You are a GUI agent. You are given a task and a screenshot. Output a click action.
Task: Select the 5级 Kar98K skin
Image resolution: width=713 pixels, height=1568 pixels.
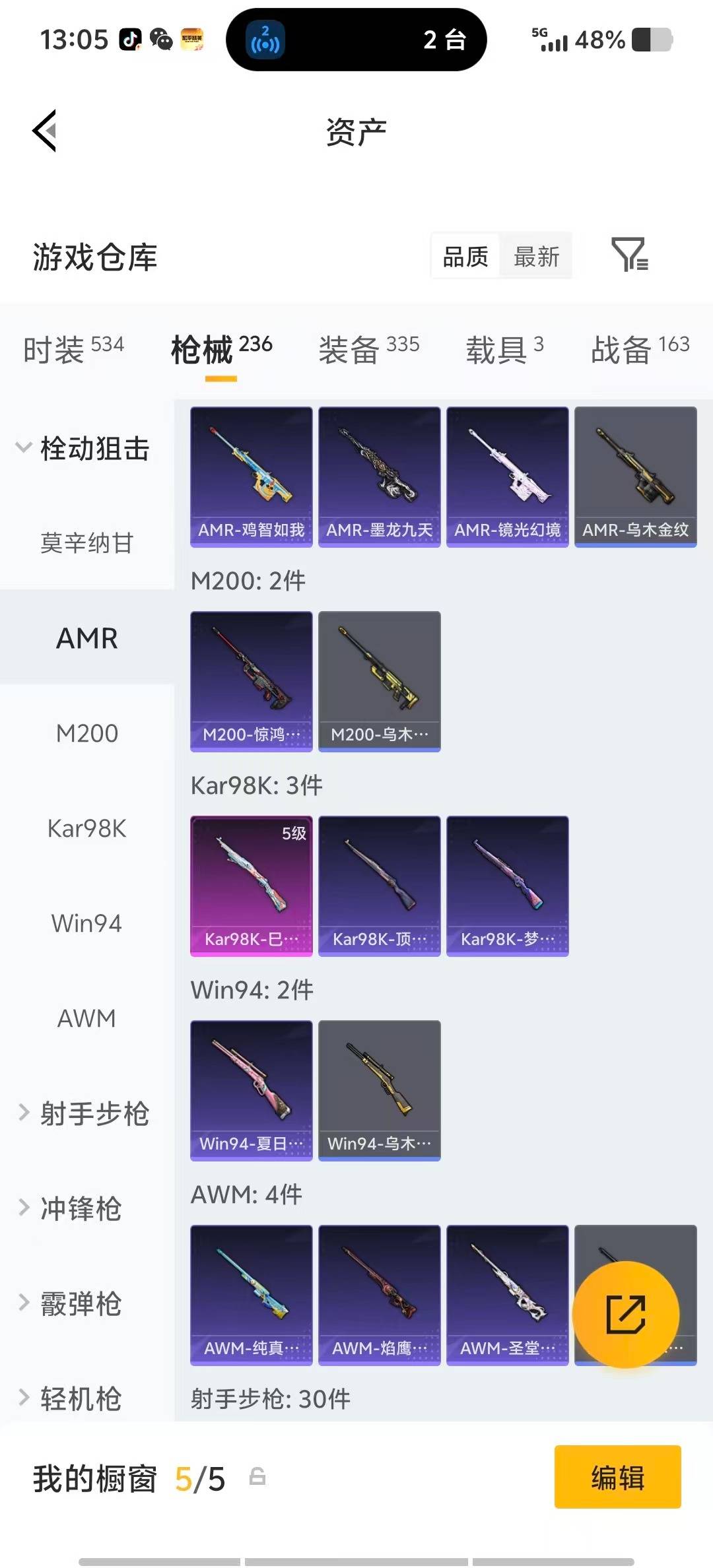click(x=251, y=886)
